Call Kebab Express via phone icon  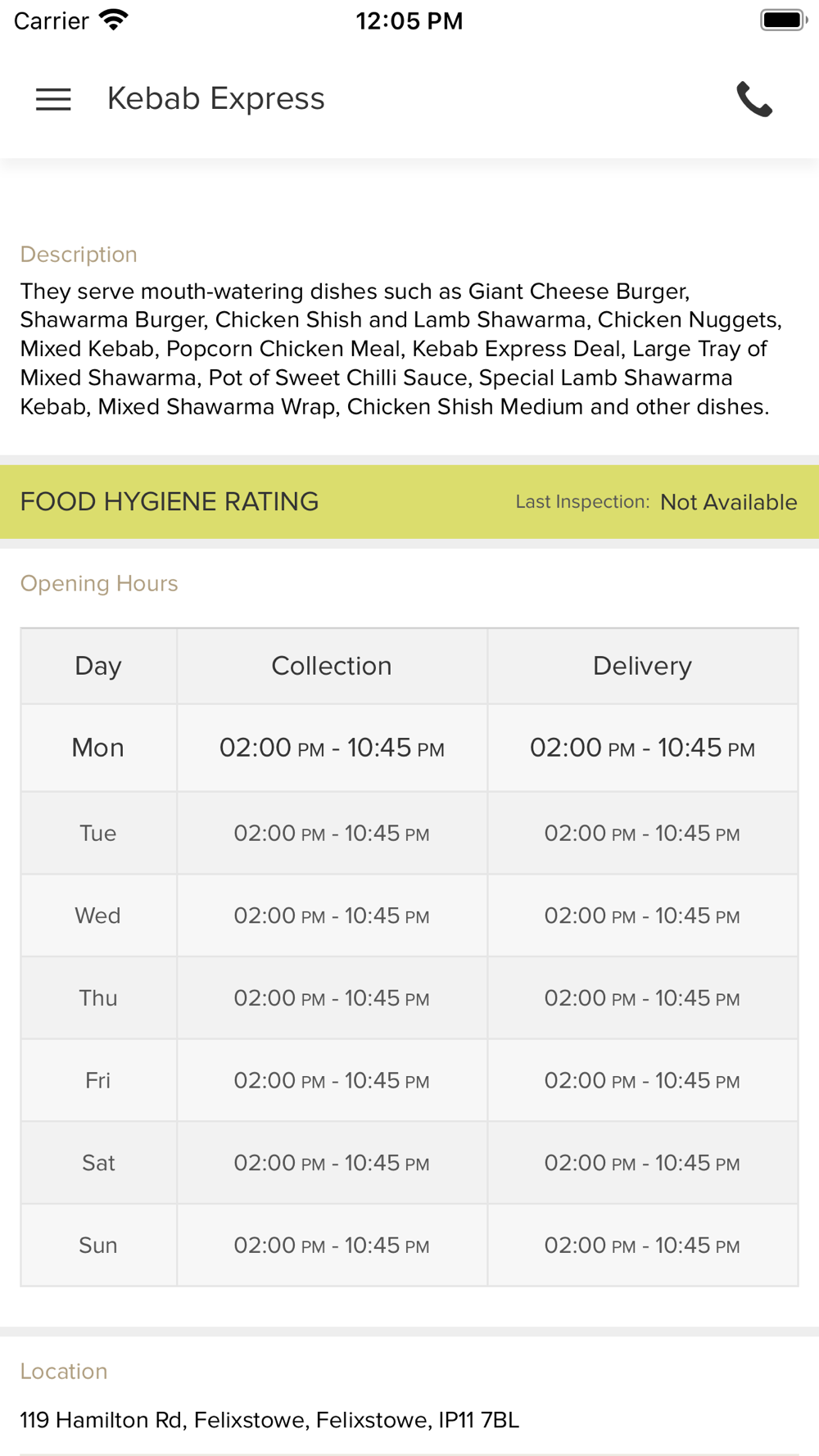tap(754, 99)
